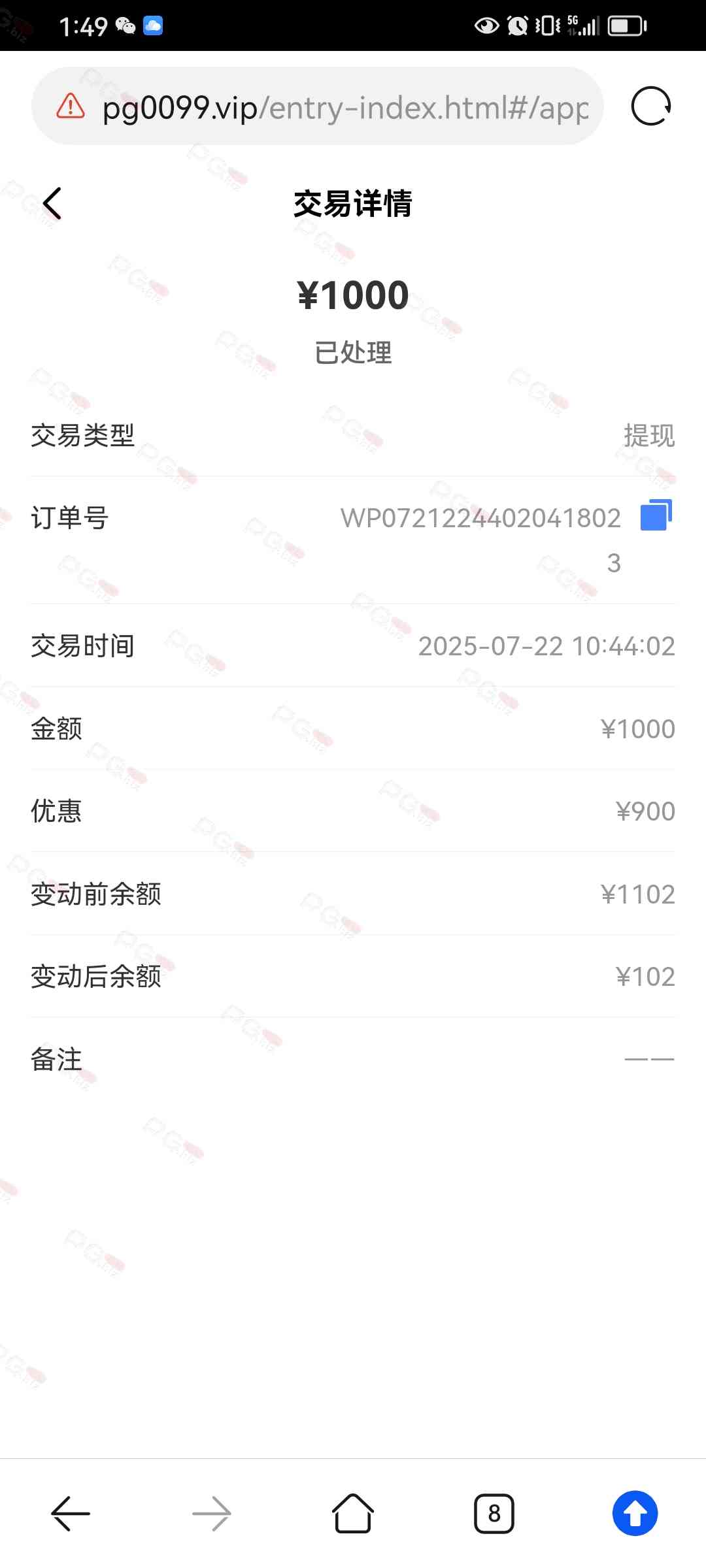The width and height of the screenshot is (706, 1568).
Task: Go back from the 交易详情 page
Action: tap(52, 203)
